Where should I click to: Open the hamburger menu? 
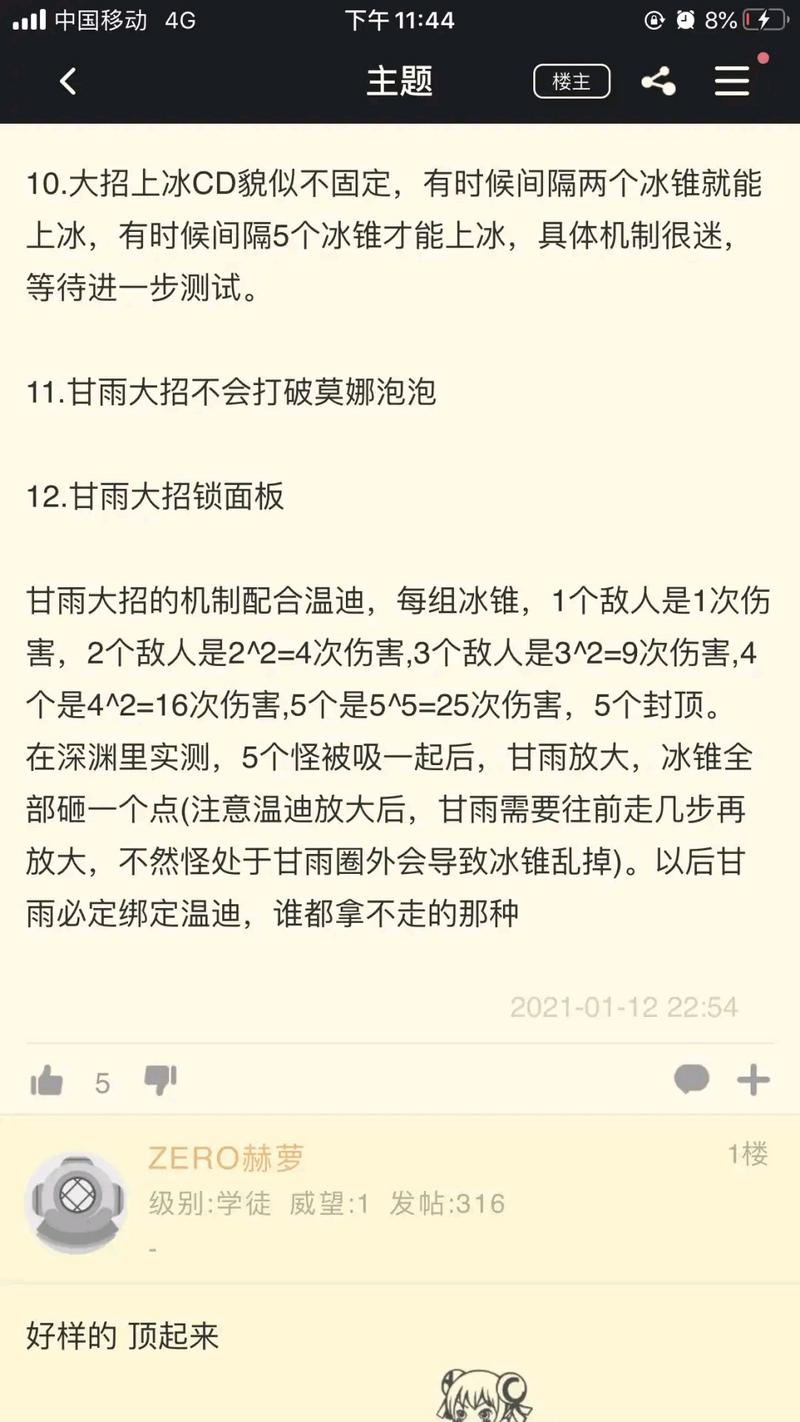click(732, 82)
